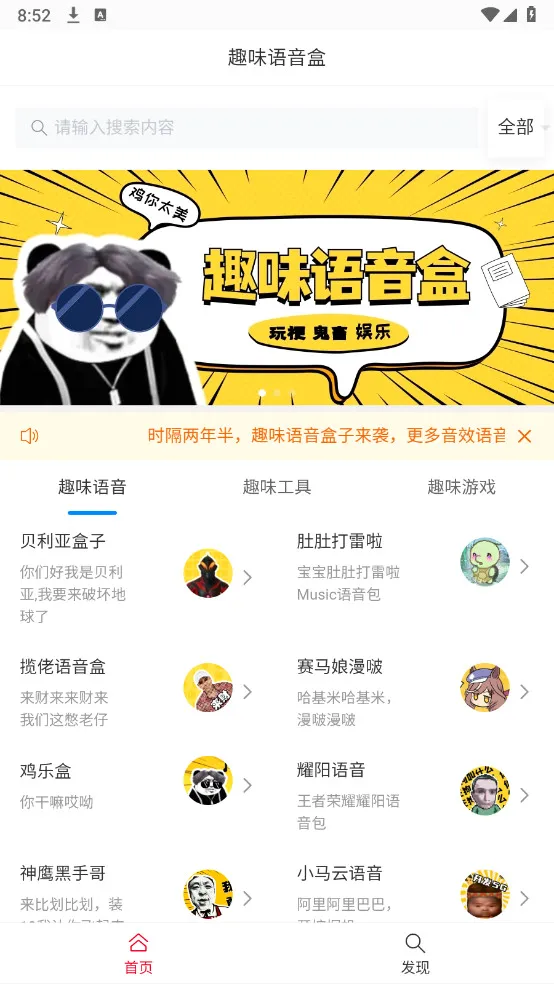Go to the 发现 tab

415,954
